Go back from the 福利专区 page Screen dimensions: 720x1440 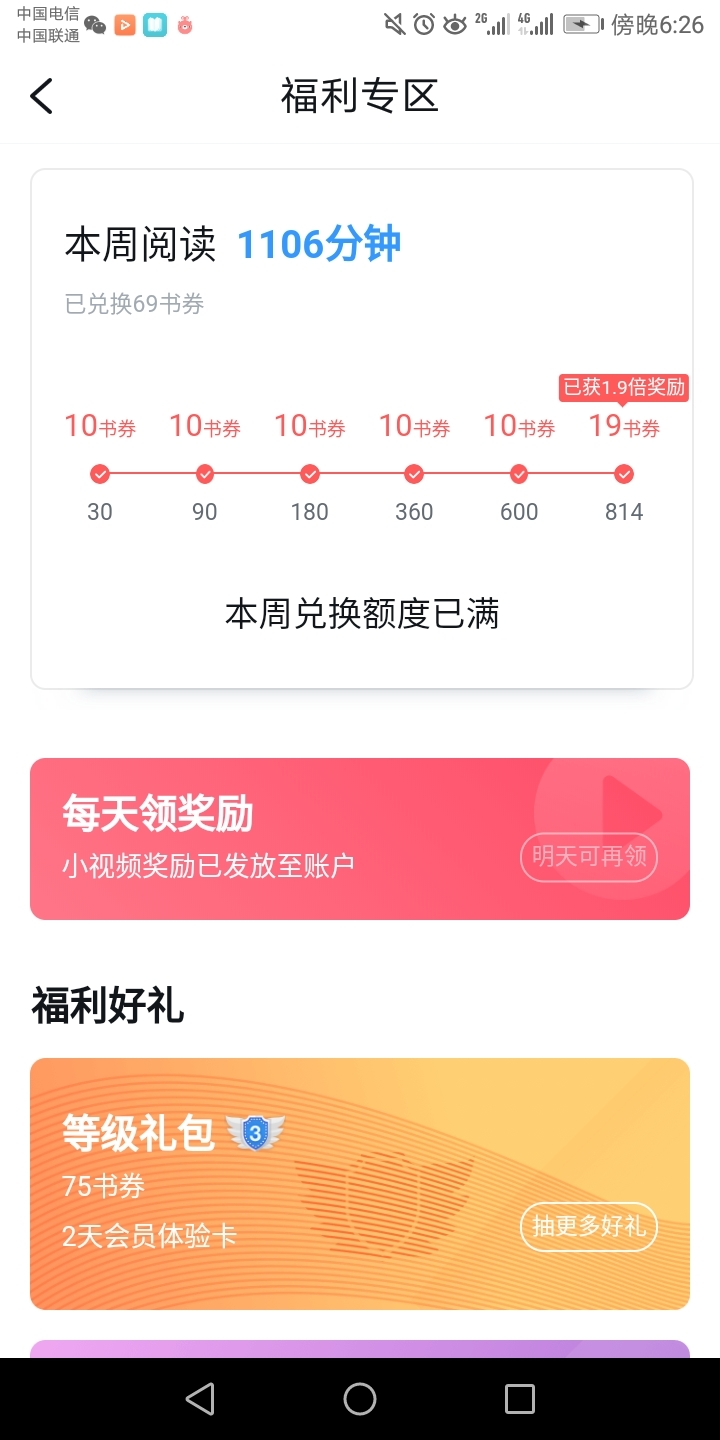[41, 96]
